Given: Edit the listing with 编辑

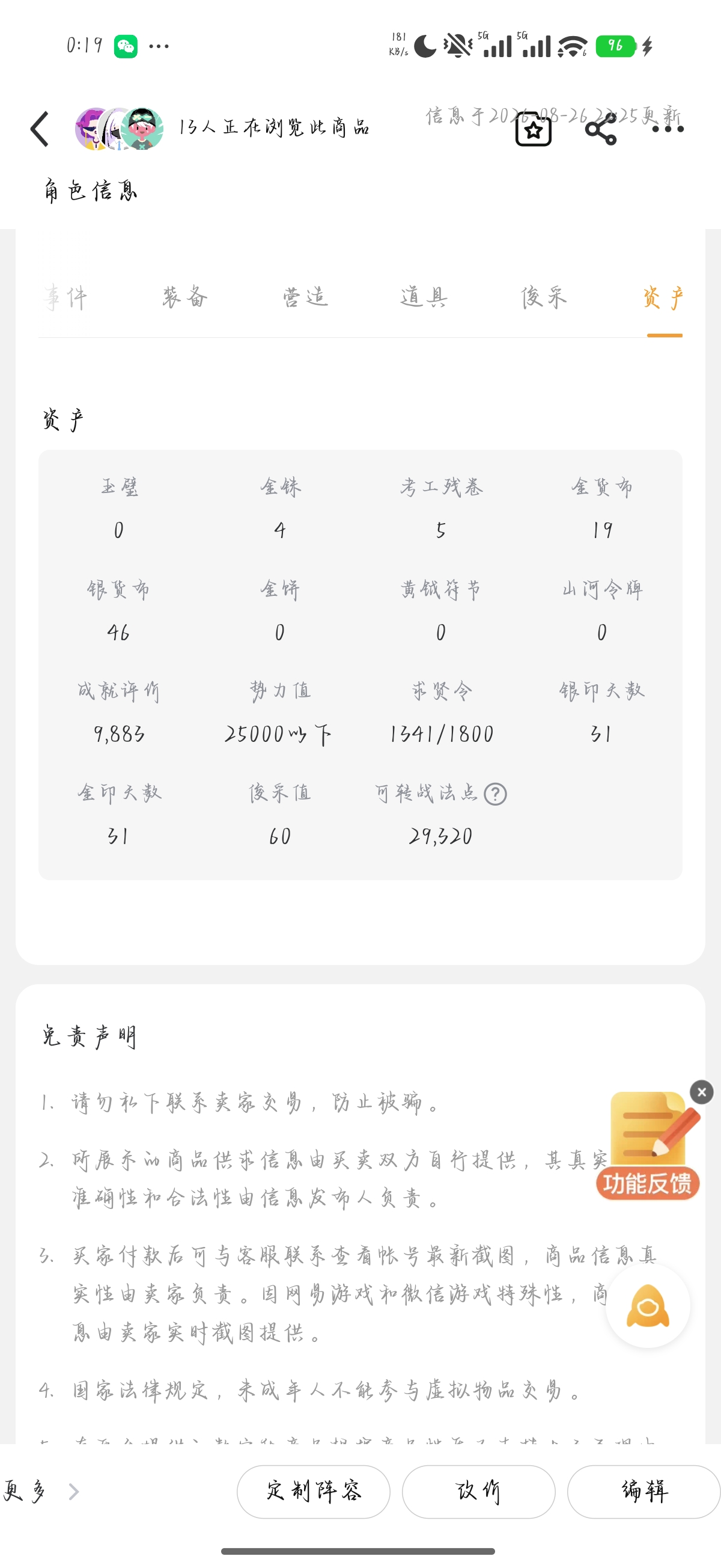Looking at the screenshot, I should click(x=643, y=1491).
